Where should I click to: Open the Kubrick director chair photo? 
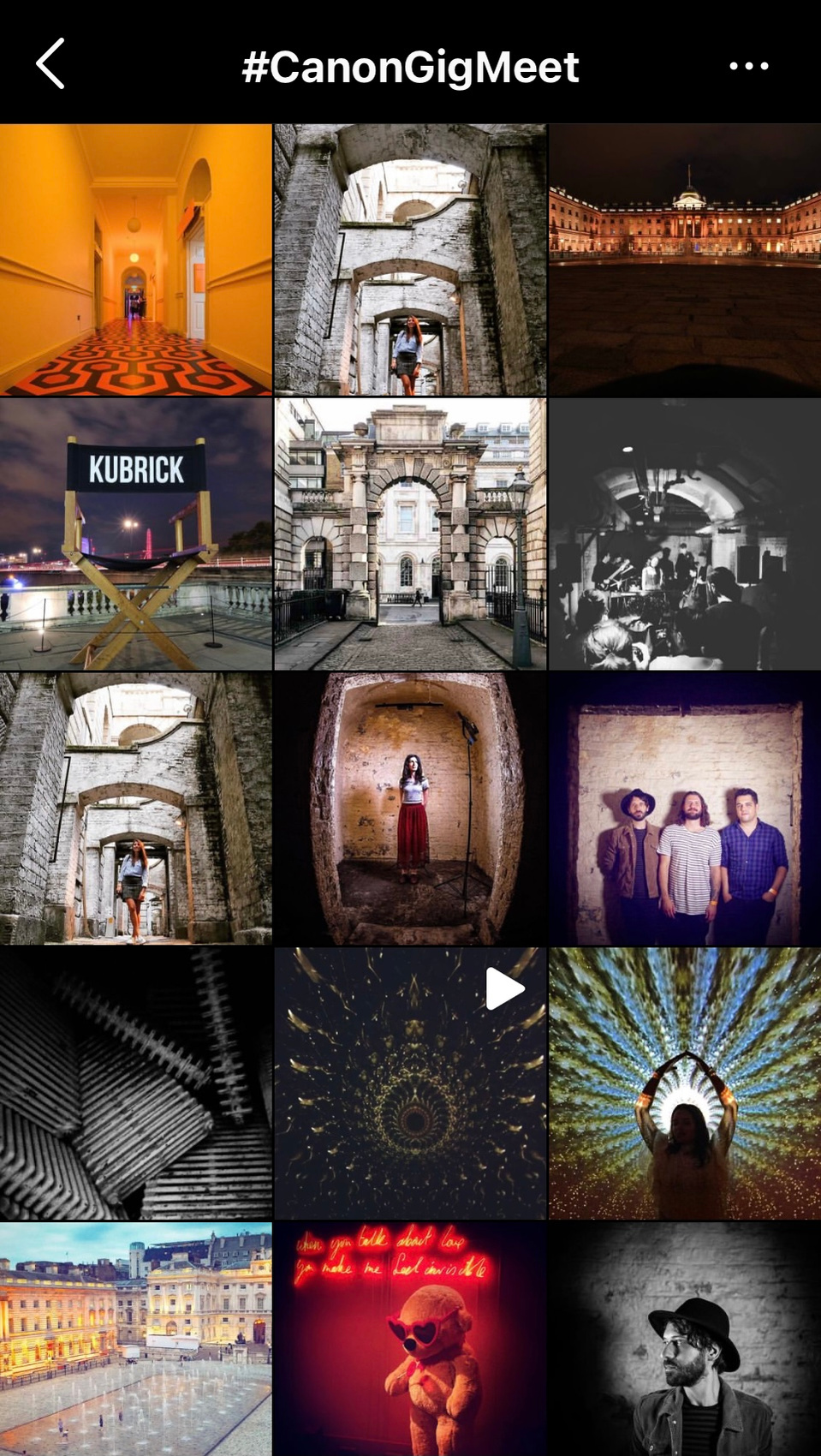coord(135,534)
